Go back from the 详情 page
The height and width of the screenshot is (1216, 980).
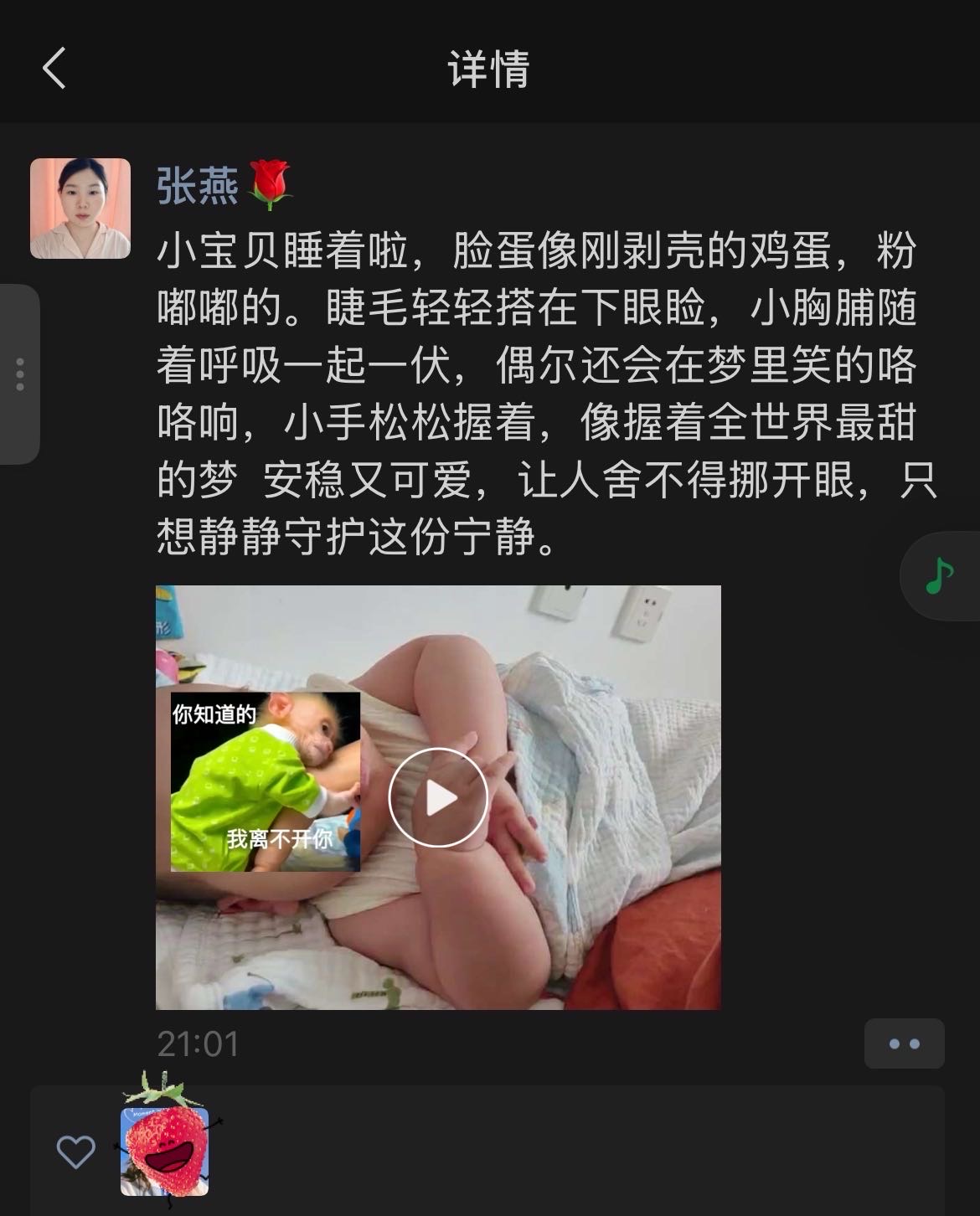54,69
